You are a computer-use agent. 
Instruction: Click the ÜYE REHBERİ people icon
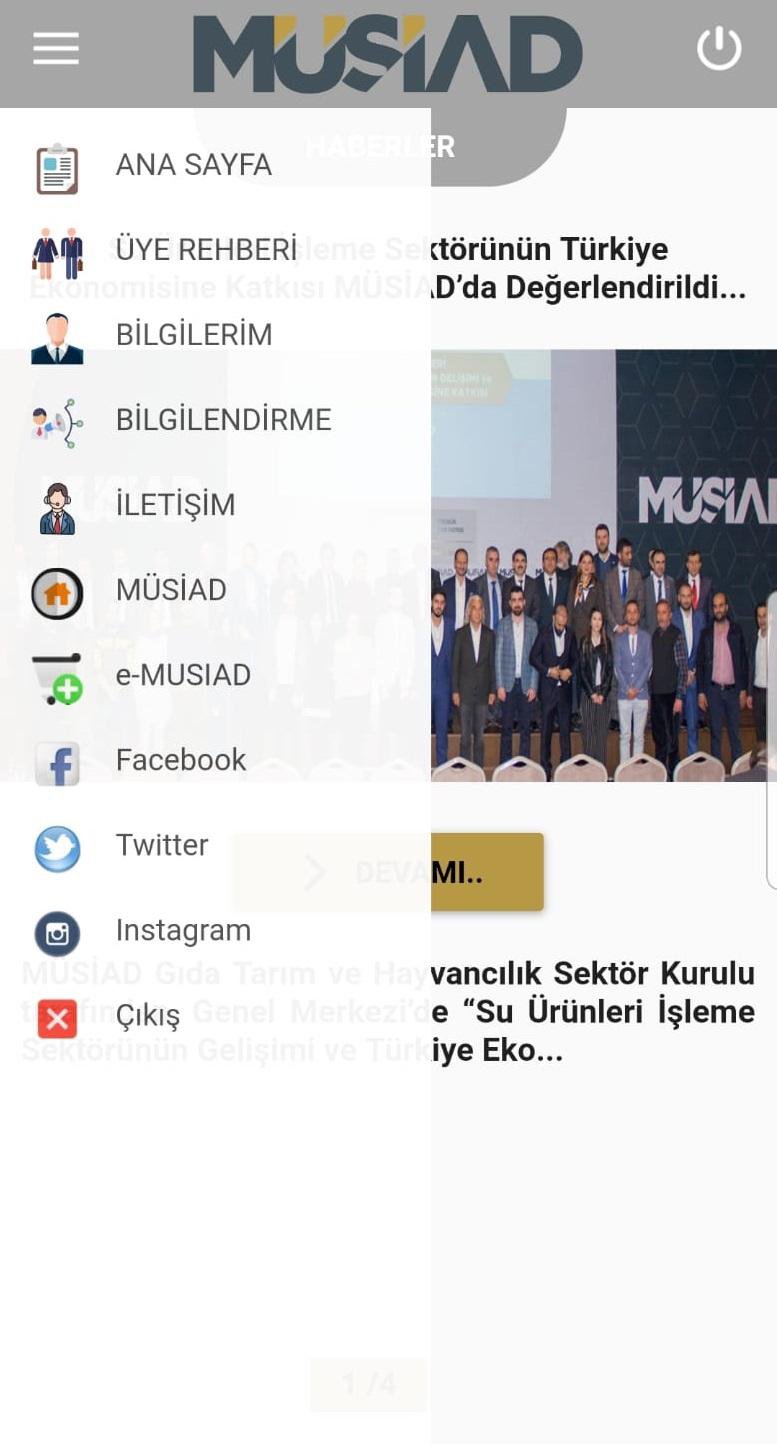(x=57, y=249)
